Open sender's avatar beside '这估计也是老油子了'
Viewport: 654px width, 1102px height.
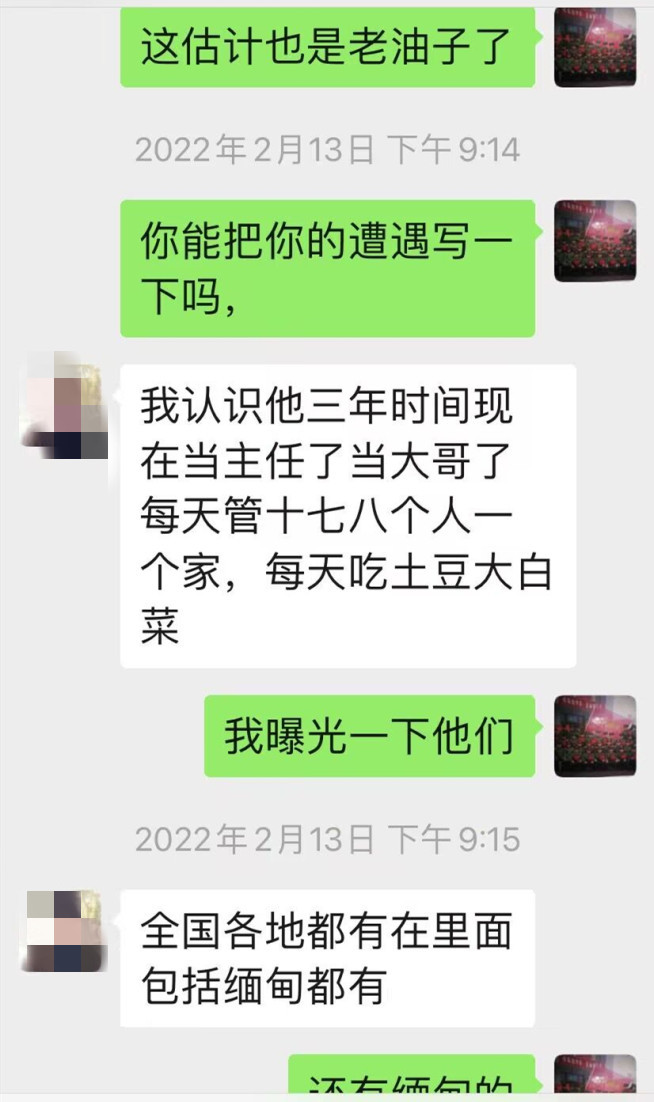tap(595, 47)
